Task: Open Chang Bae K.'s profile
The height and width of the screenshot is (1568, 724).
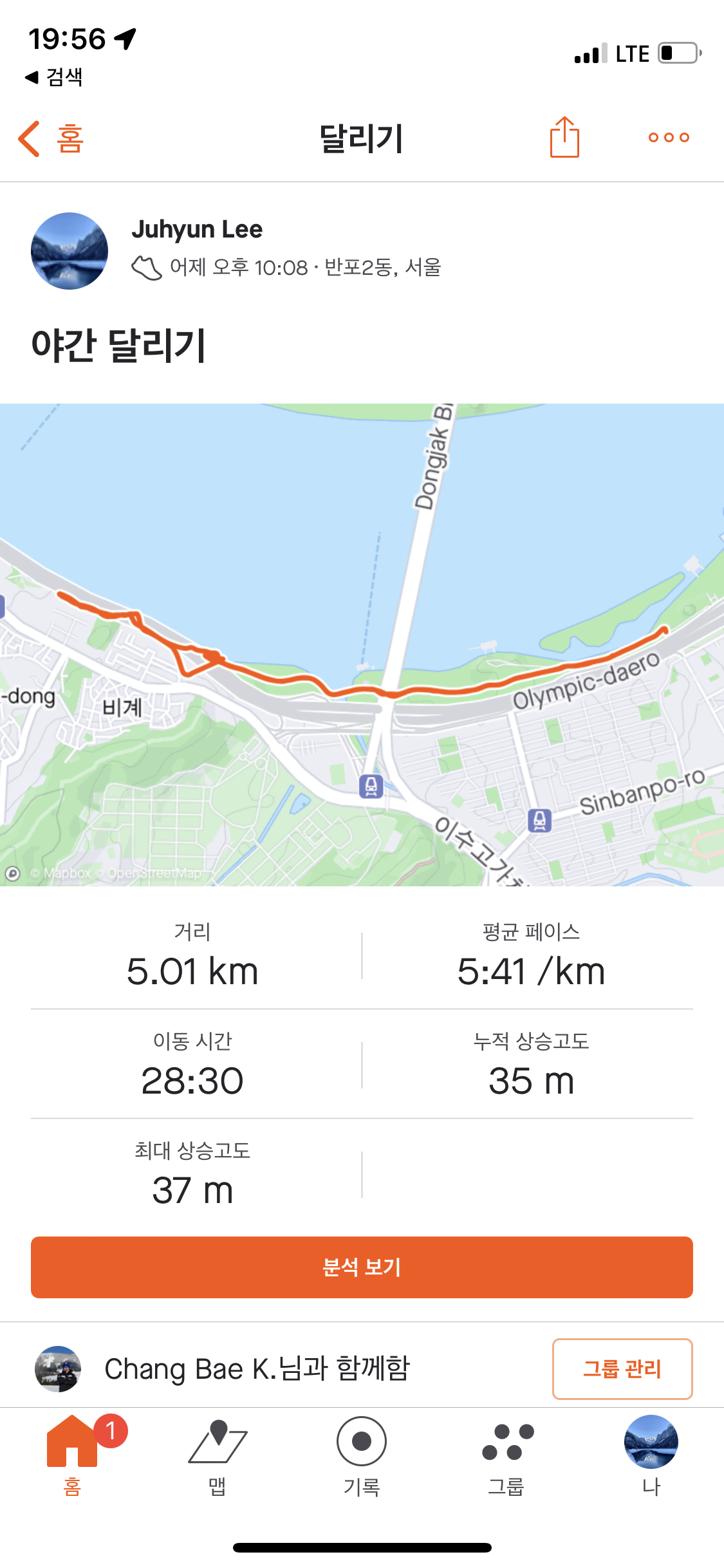Action: [59, 1368]
